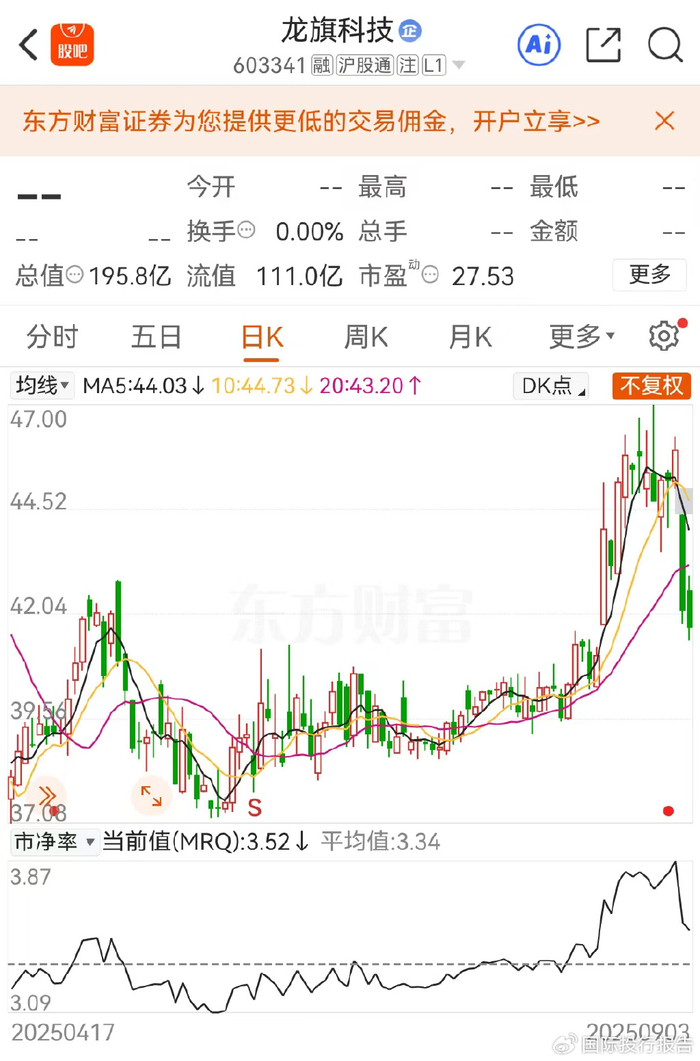700x1061 pixels.
Task: Open the Ai assistant icon
Action: point(539,45)
